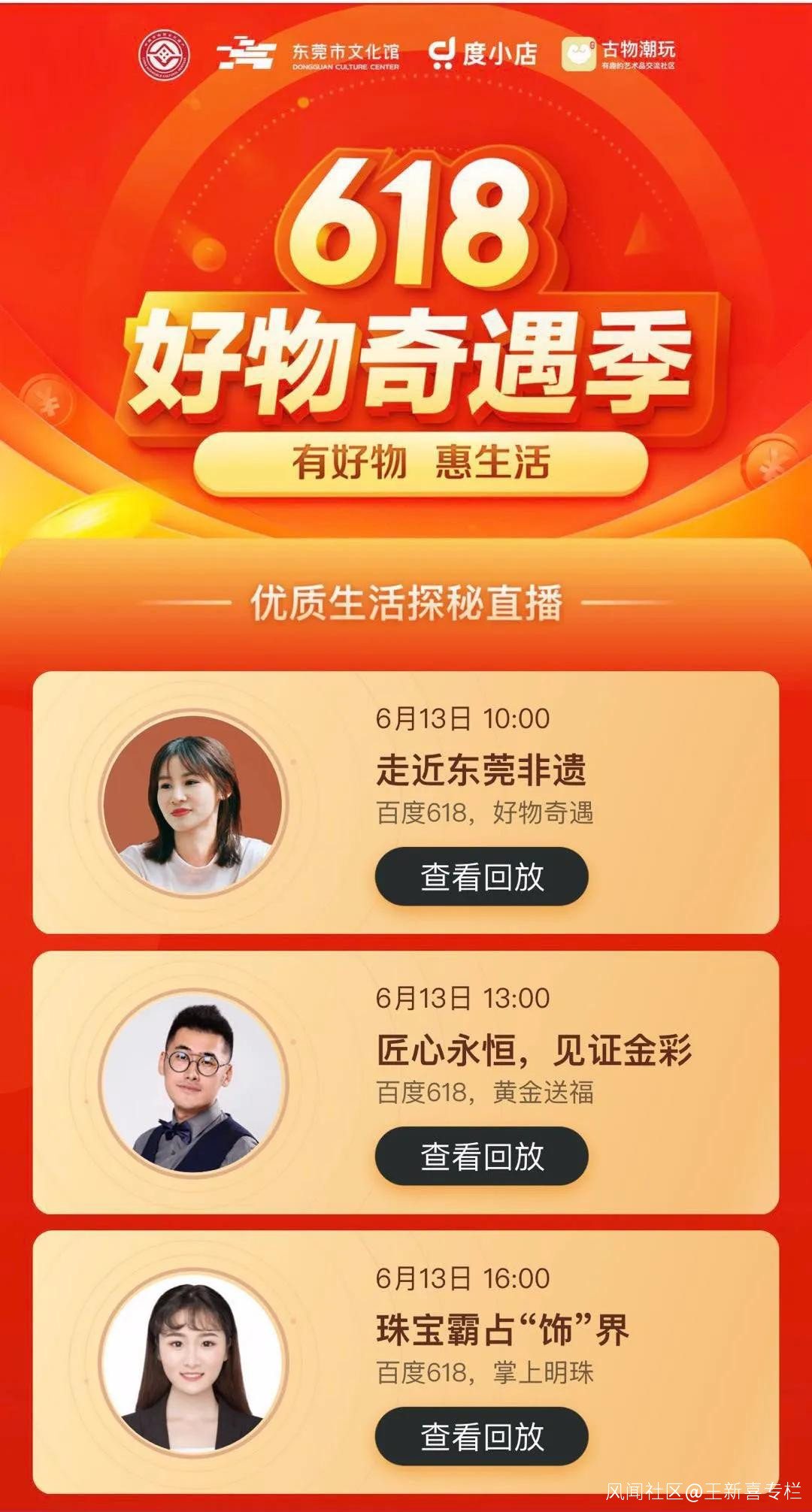View replay of 走近东莞非遗 livestream

pyautogui.click(x=481, y=876)
